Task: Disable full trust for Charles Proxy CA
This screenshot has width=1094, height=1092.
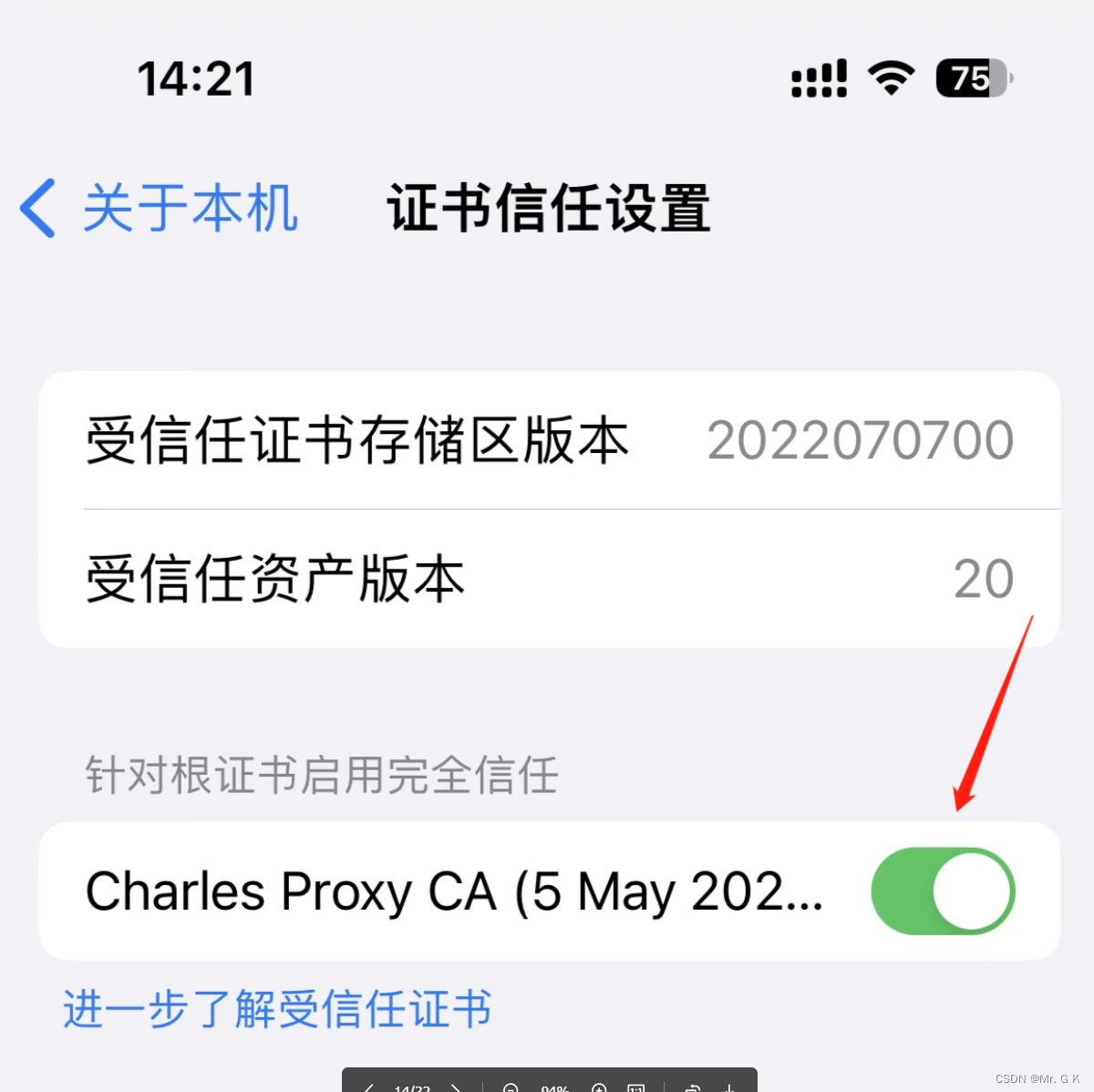Action: [x=942, y=891]
